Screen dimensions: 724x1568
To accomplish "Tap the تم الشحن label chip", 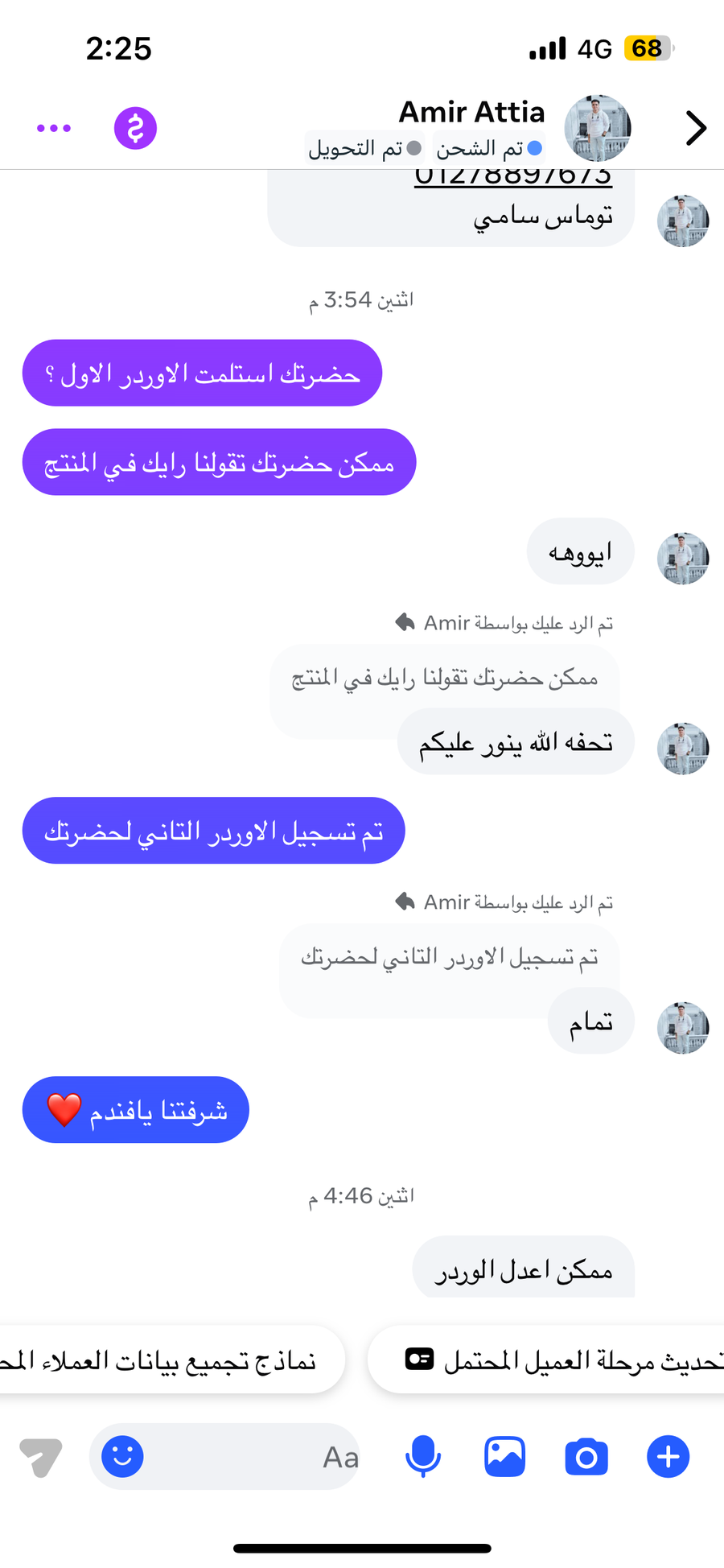I will point(489,148).
